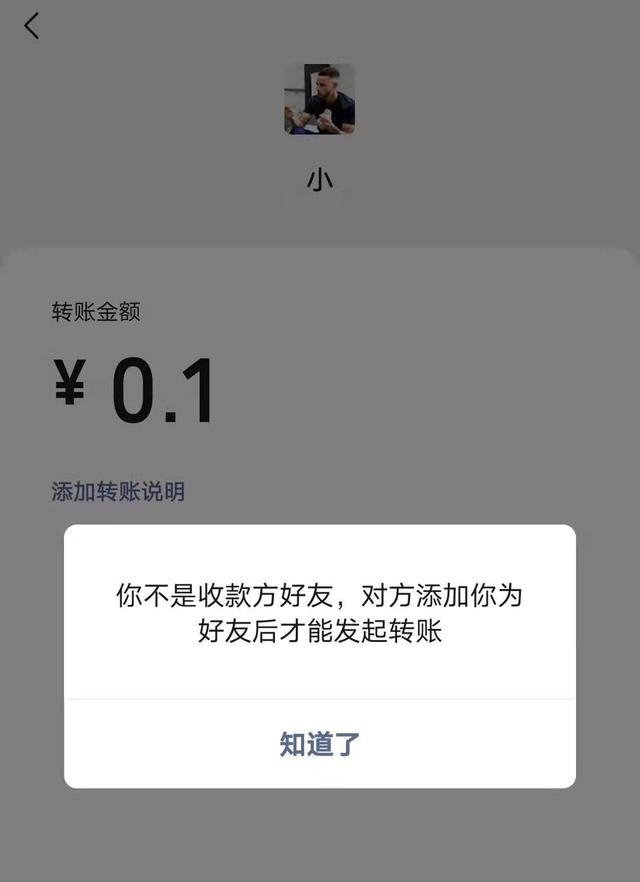Tap 添加转账说明 to add a note
The image size is (640, 882).
118,492
